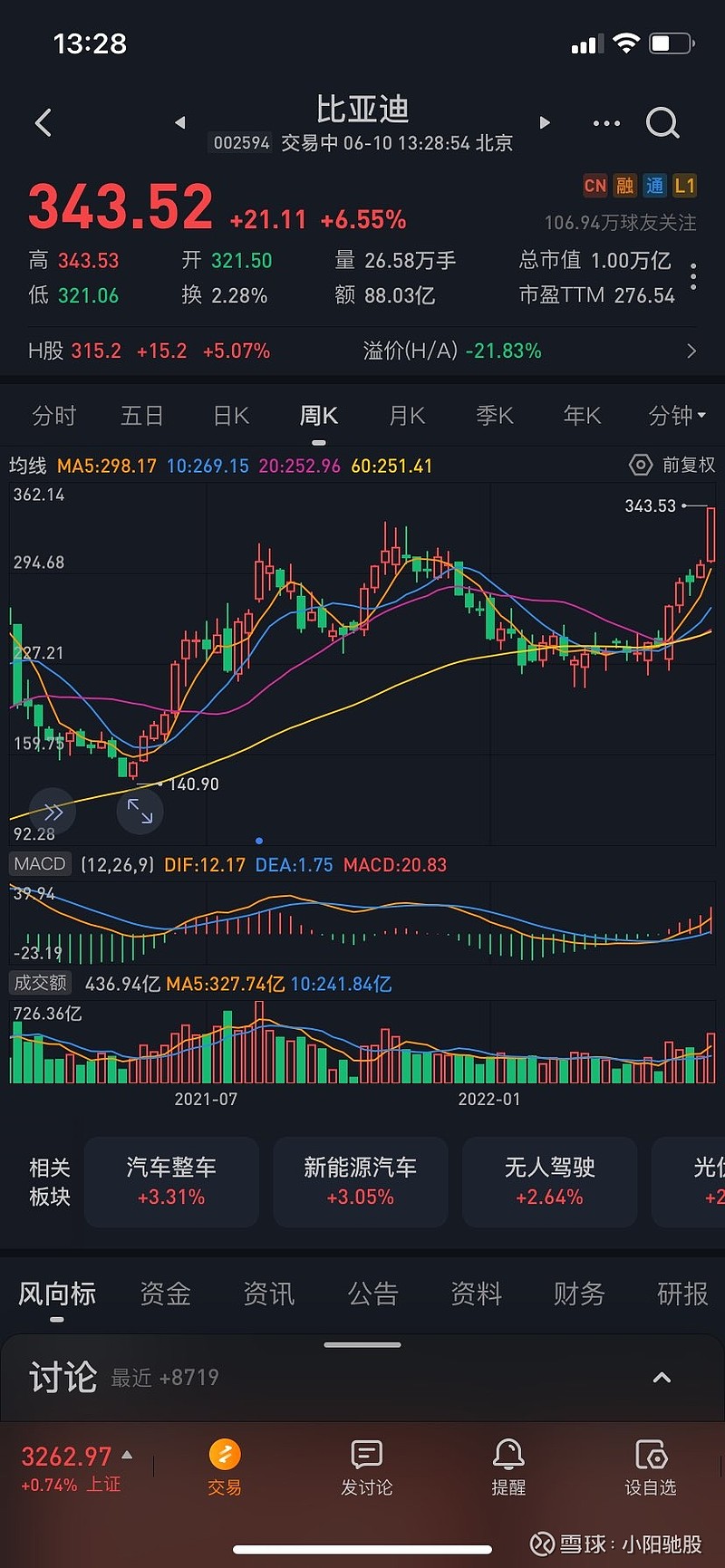Toggle the >> chart indicator panel

[x=52, y=812]
